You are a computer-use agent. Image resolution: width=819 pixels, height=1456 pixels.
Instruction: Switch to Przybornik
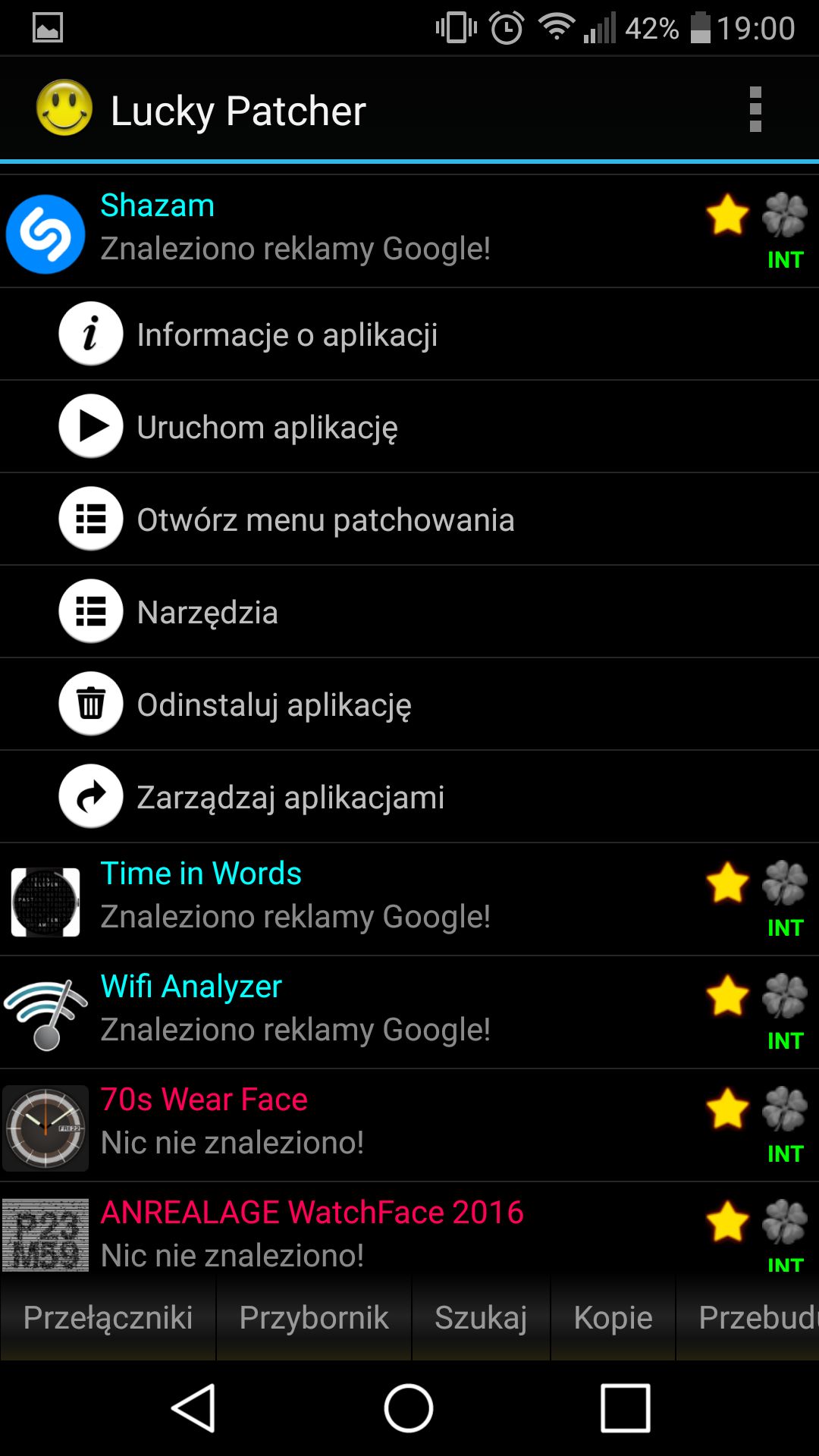pos(314,1318)
